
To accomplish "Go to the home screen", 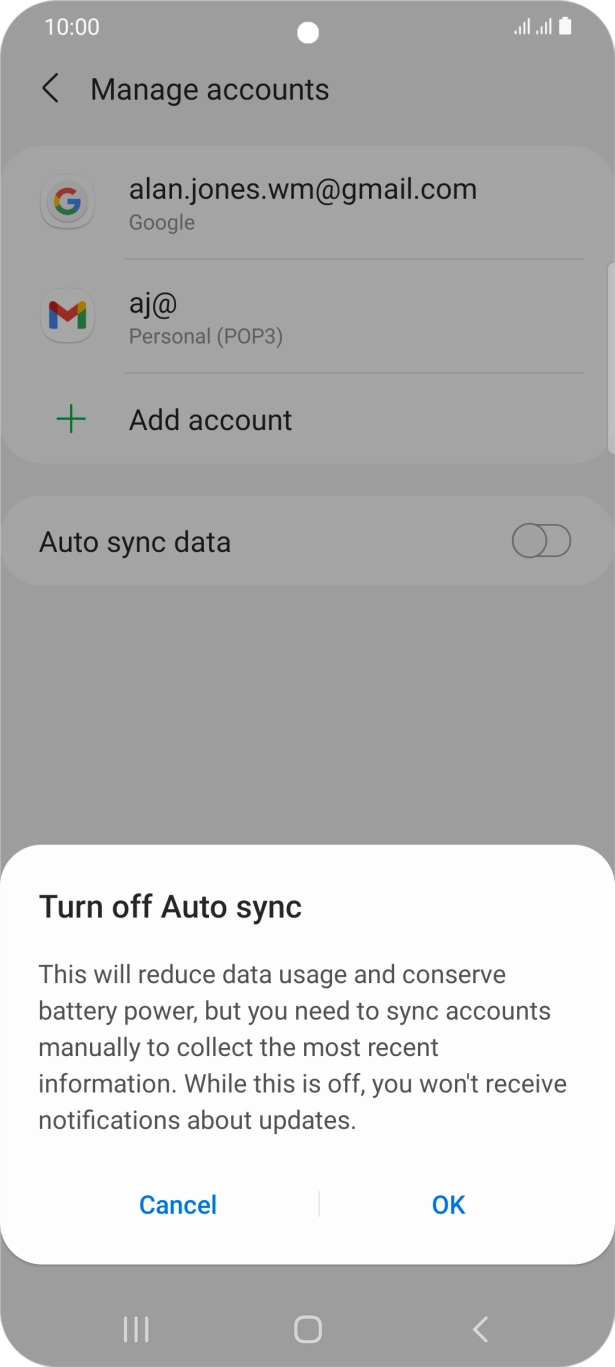I will [308, 1329].
